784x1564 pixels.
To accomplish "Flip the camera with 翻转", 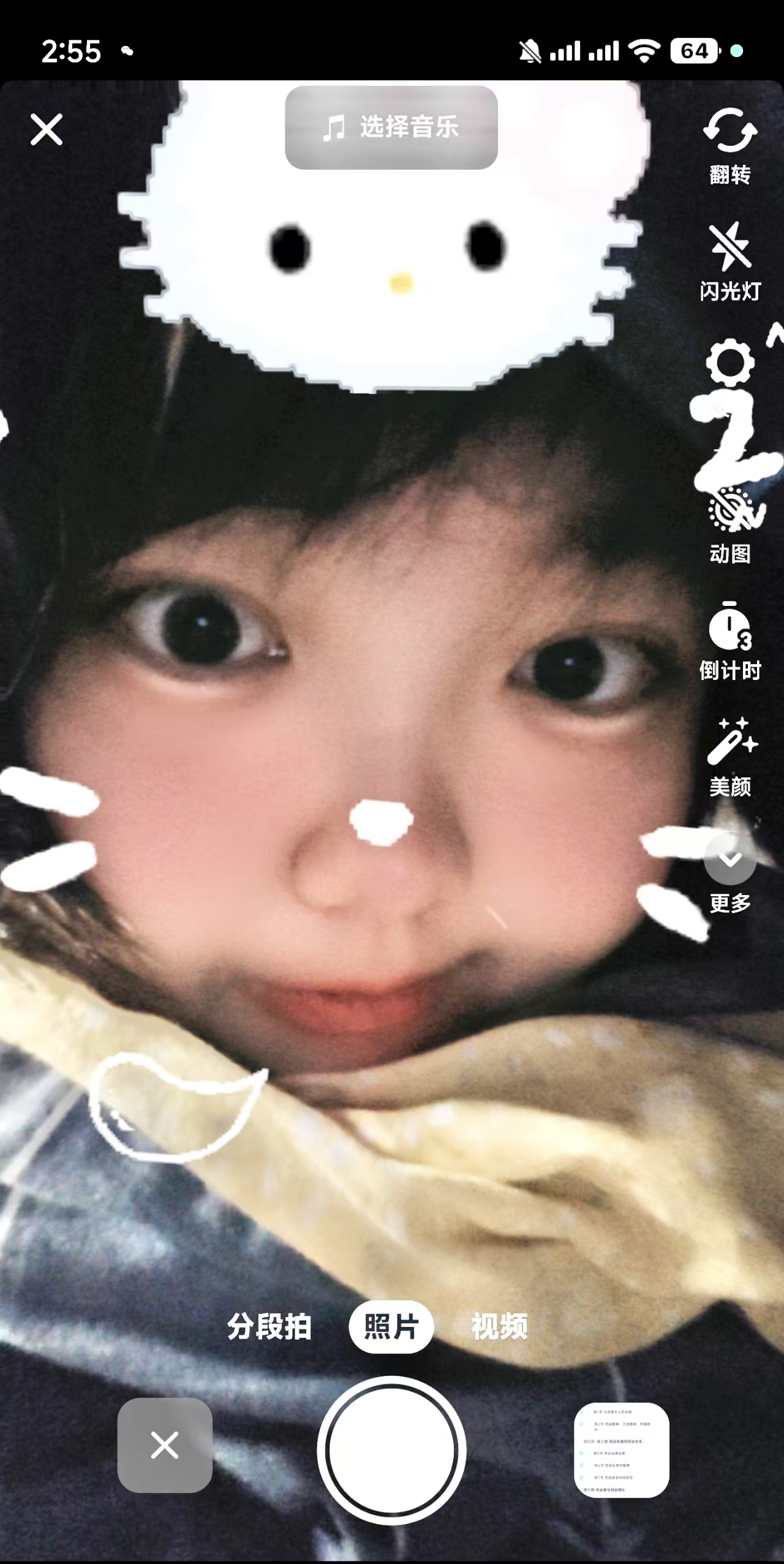I will 729,145.
